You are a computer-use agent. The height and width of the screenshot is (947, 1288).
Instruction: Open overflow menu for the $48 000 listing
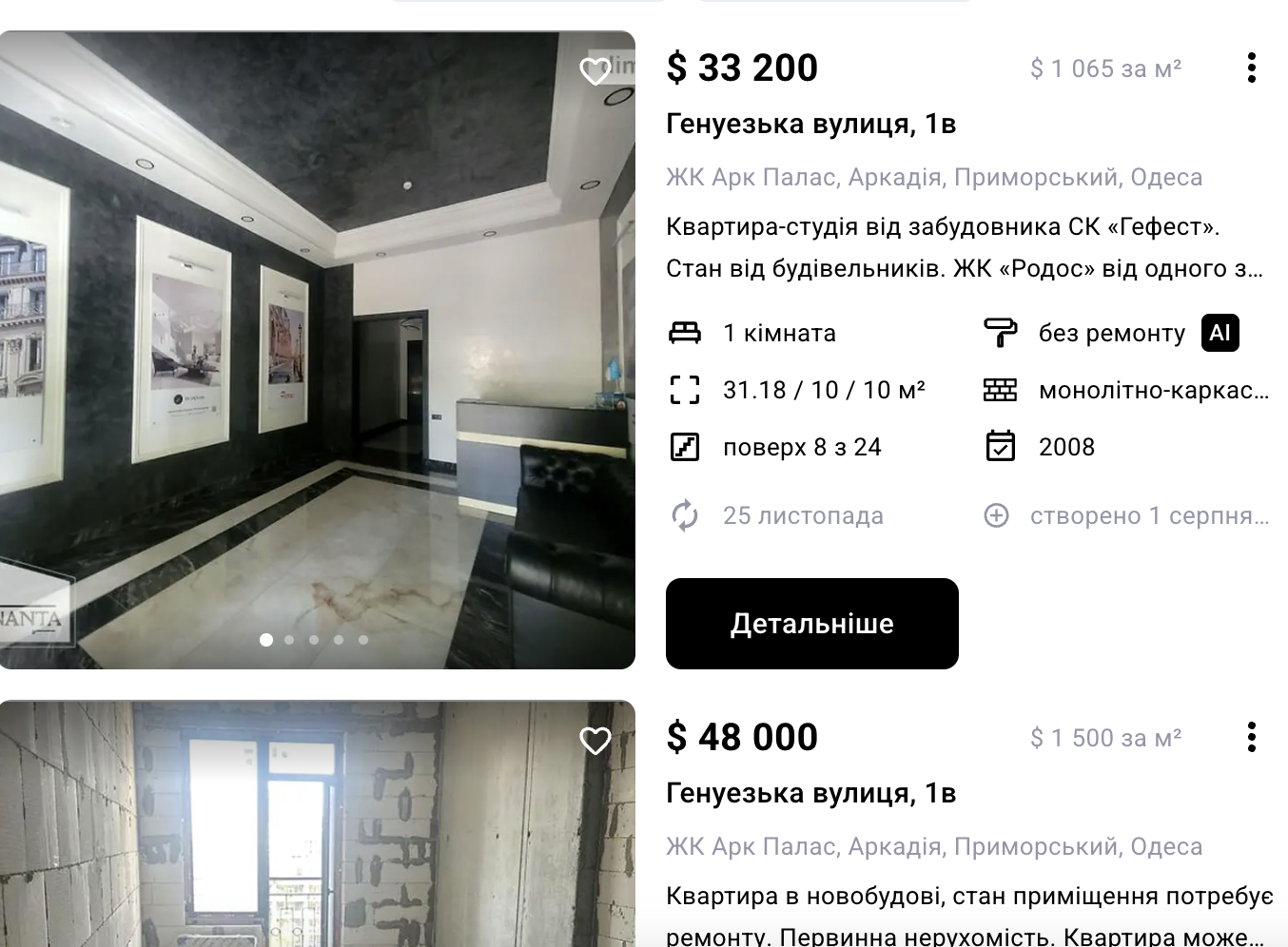tap(1251, 737)
